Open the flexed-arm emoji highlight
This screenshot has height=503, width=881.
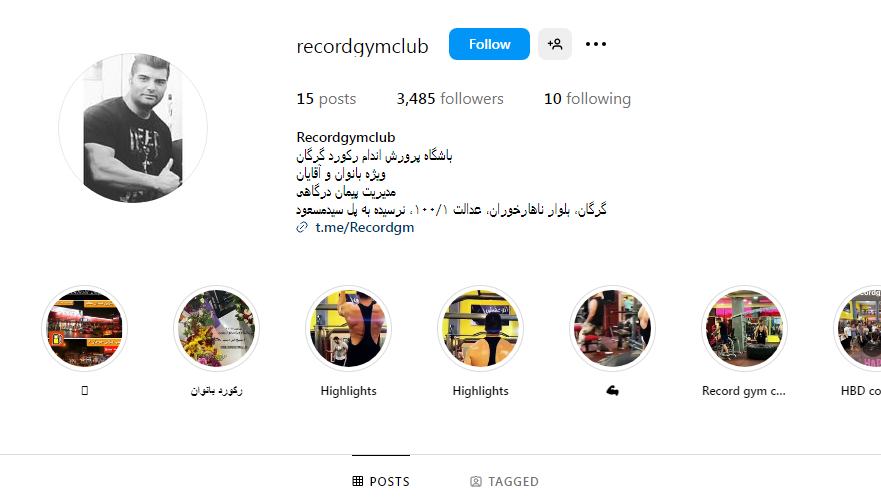612,329
